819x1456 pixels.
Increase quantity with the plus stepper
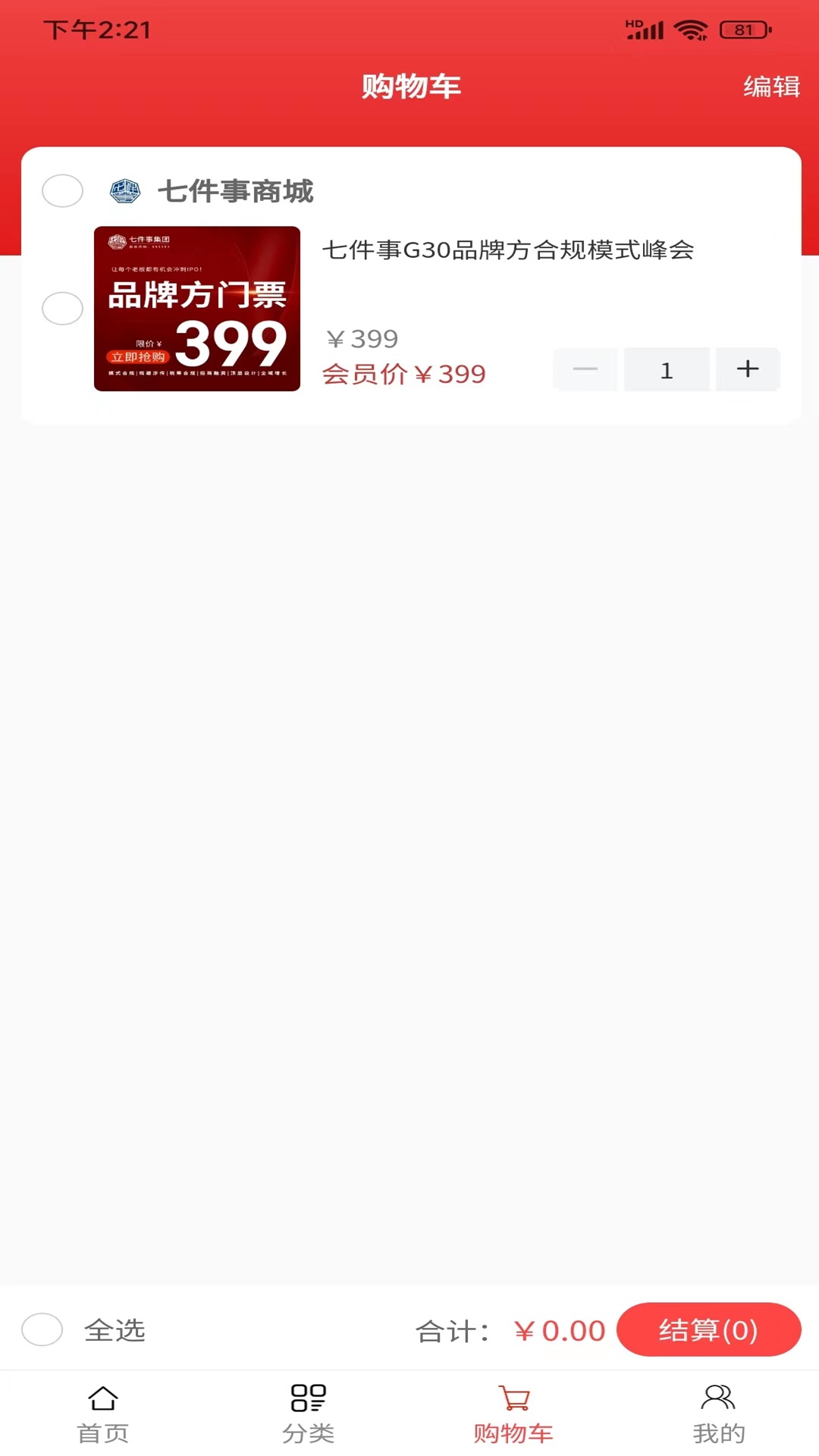tap(747, 369)
